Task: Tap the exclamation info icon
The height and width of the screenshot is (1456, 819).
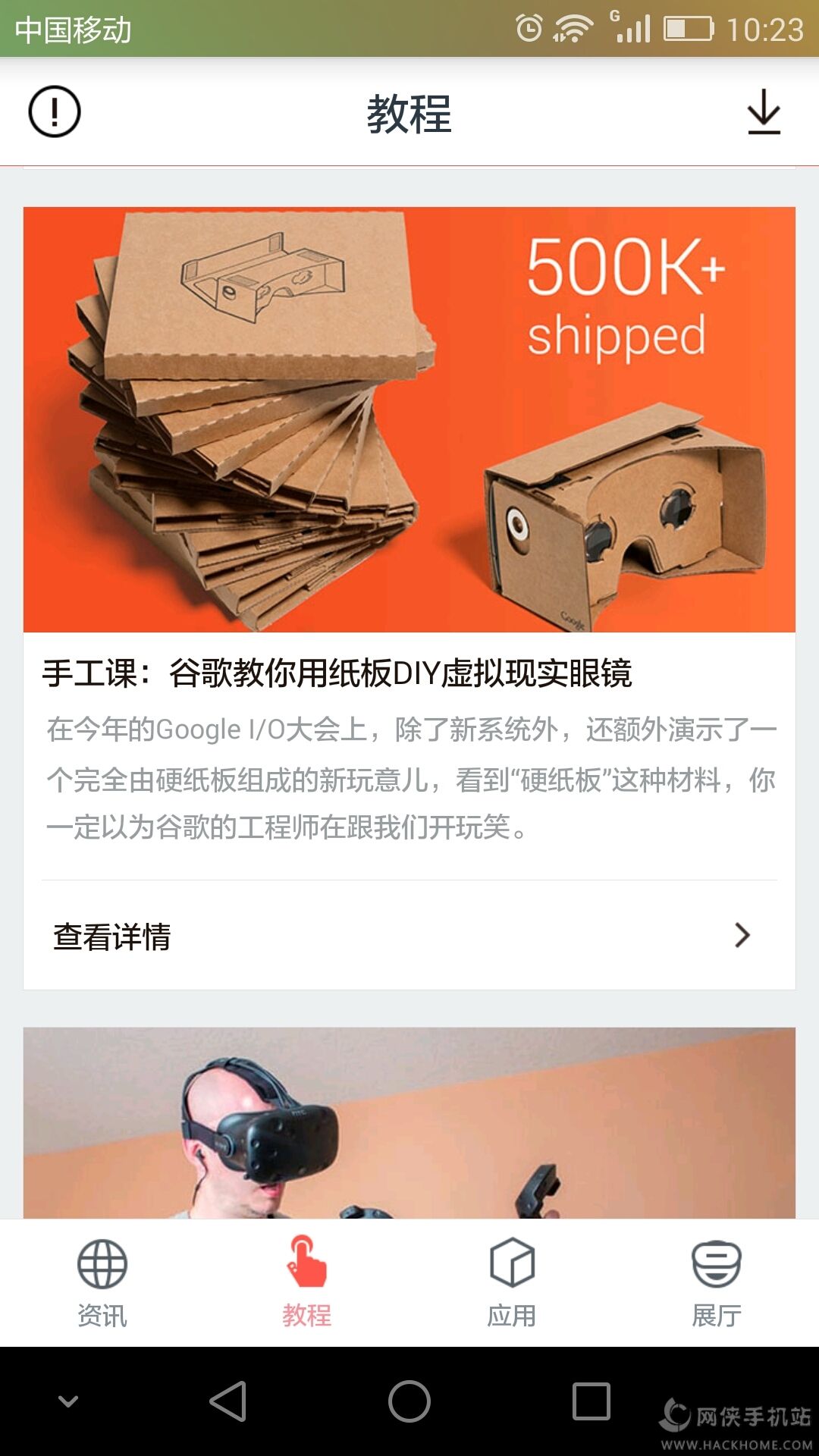Action: point(55,111)
